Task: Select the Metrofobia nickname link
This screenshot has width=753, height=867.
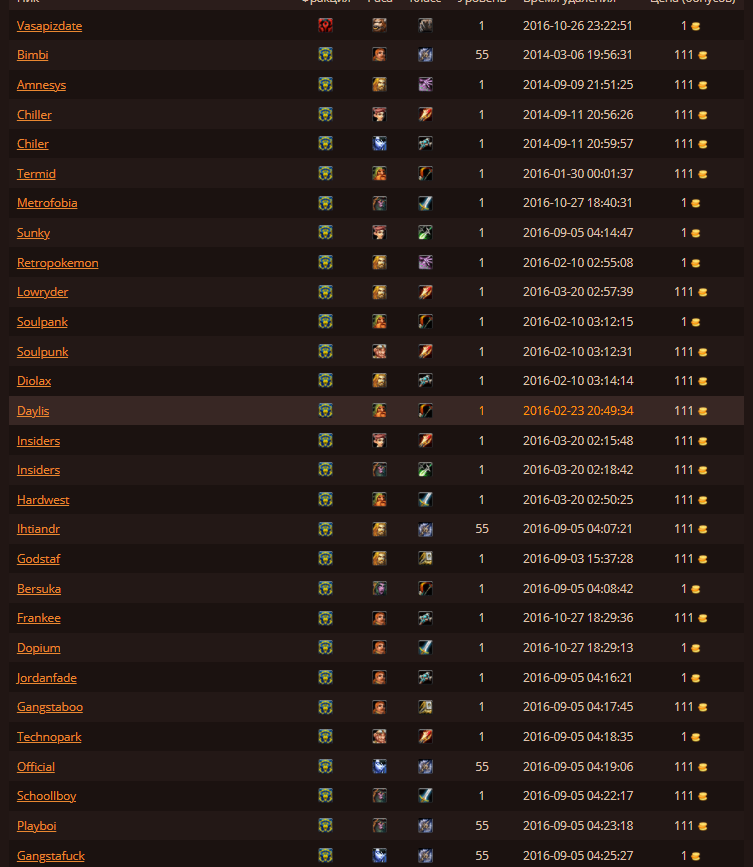Action: coord(47,203)
